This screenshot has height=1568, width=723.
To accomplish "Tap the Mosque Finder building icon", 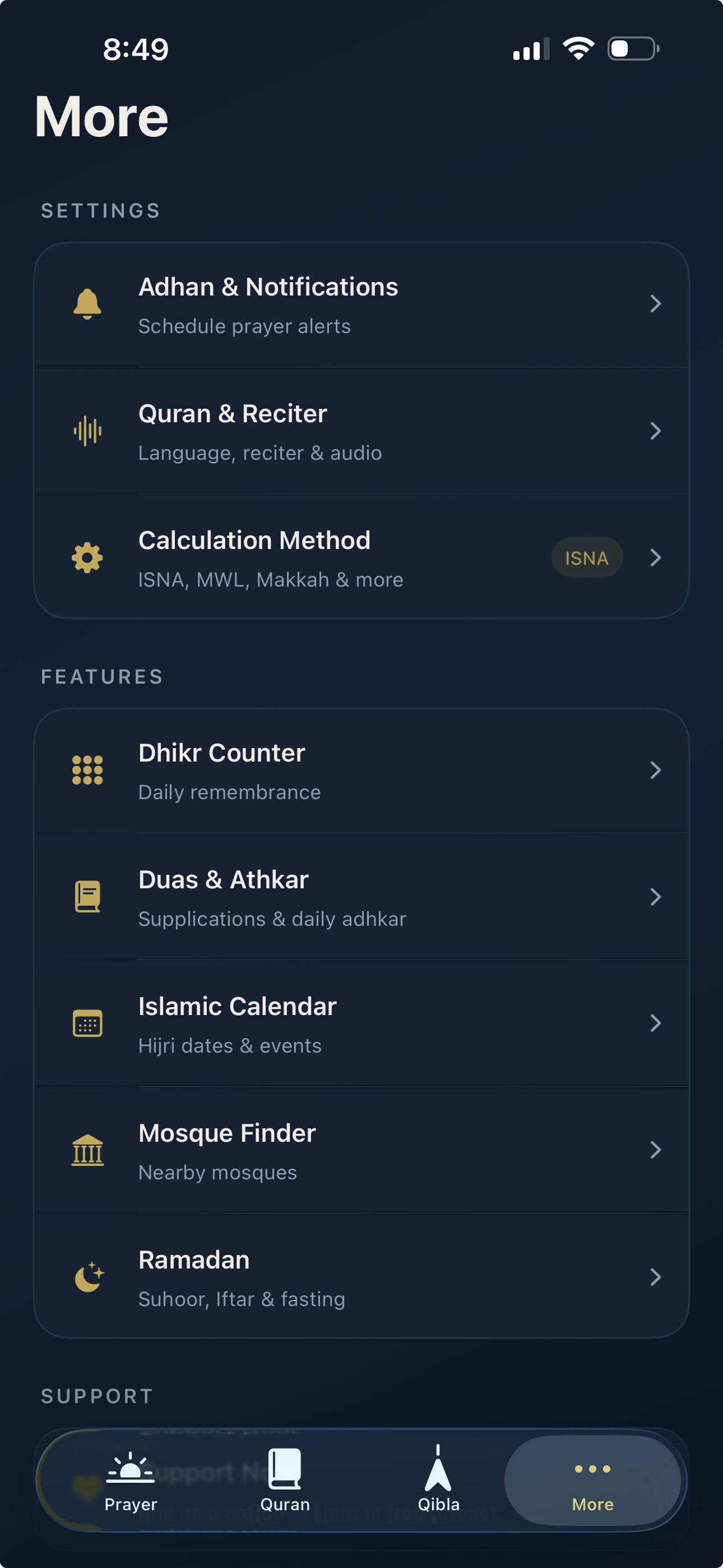I will tap(87, 1150).
